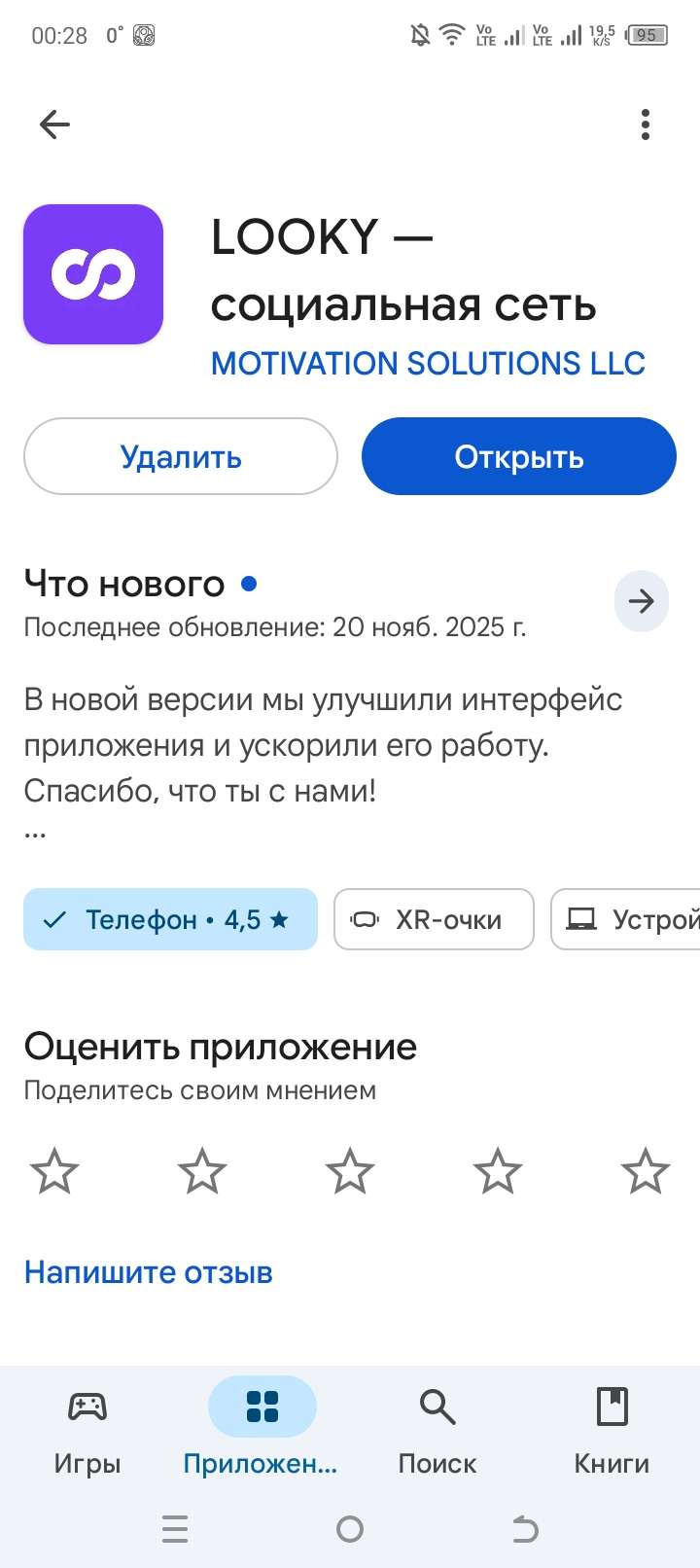Rate the app one star
The width and height of the screenshot is (700, 1568).
54,1170
